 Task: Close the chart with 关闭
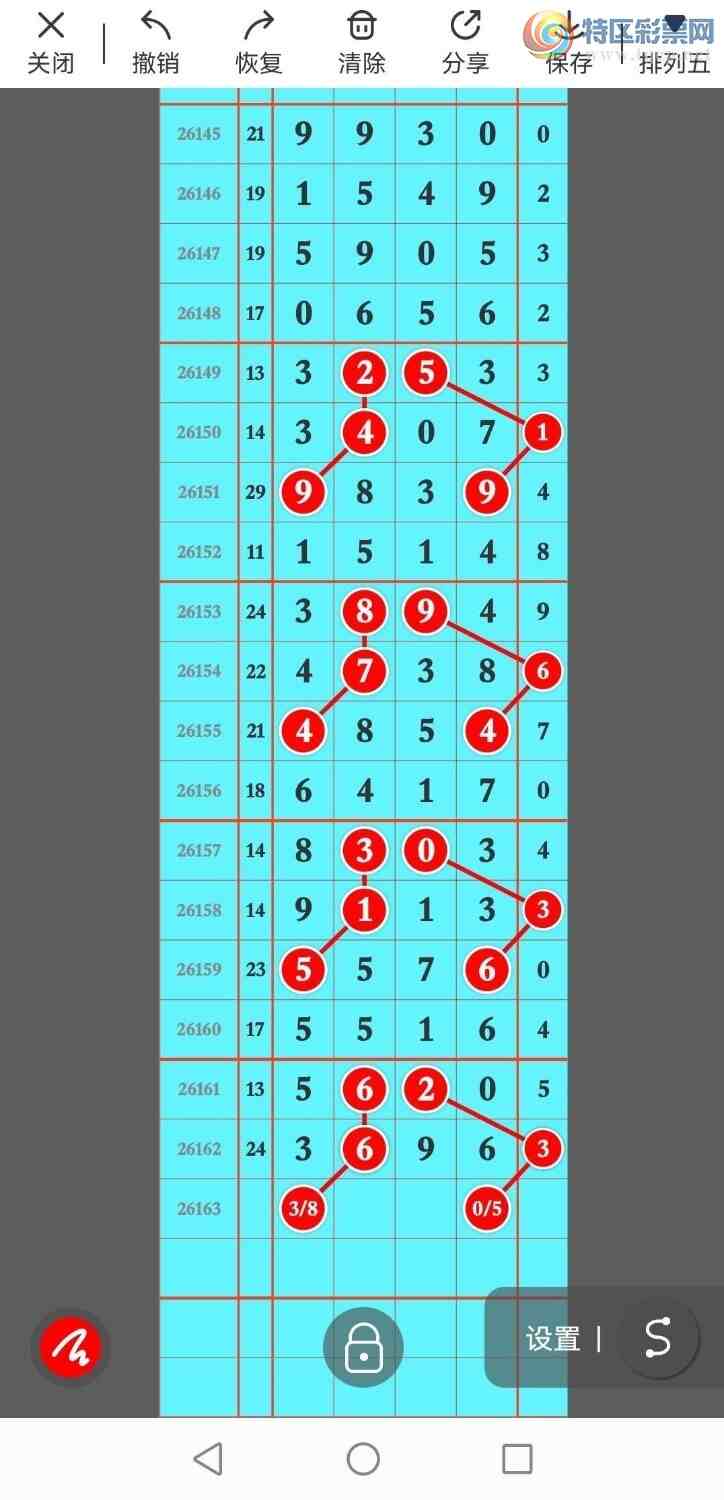50,43
